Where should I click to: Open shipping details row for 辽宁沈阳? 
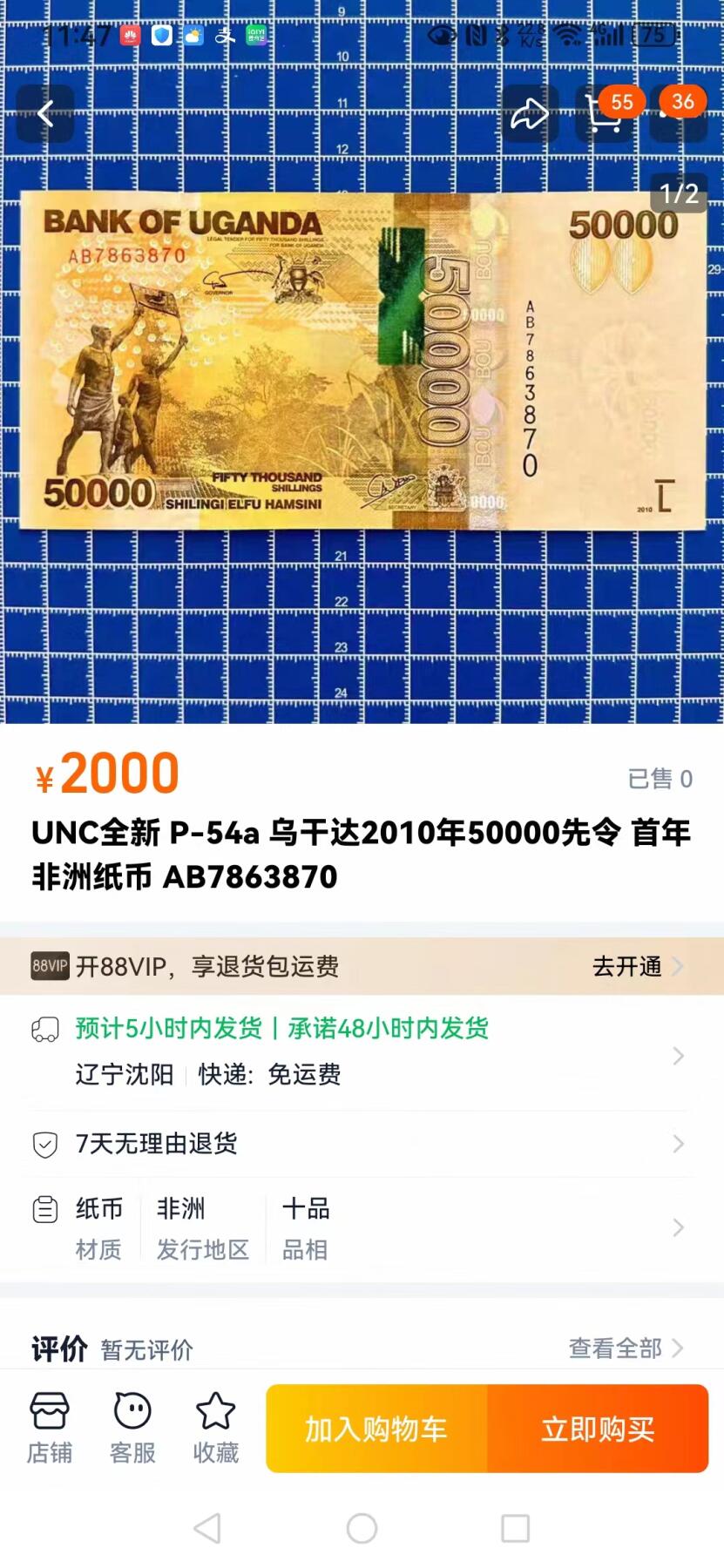click(362, 1052)
